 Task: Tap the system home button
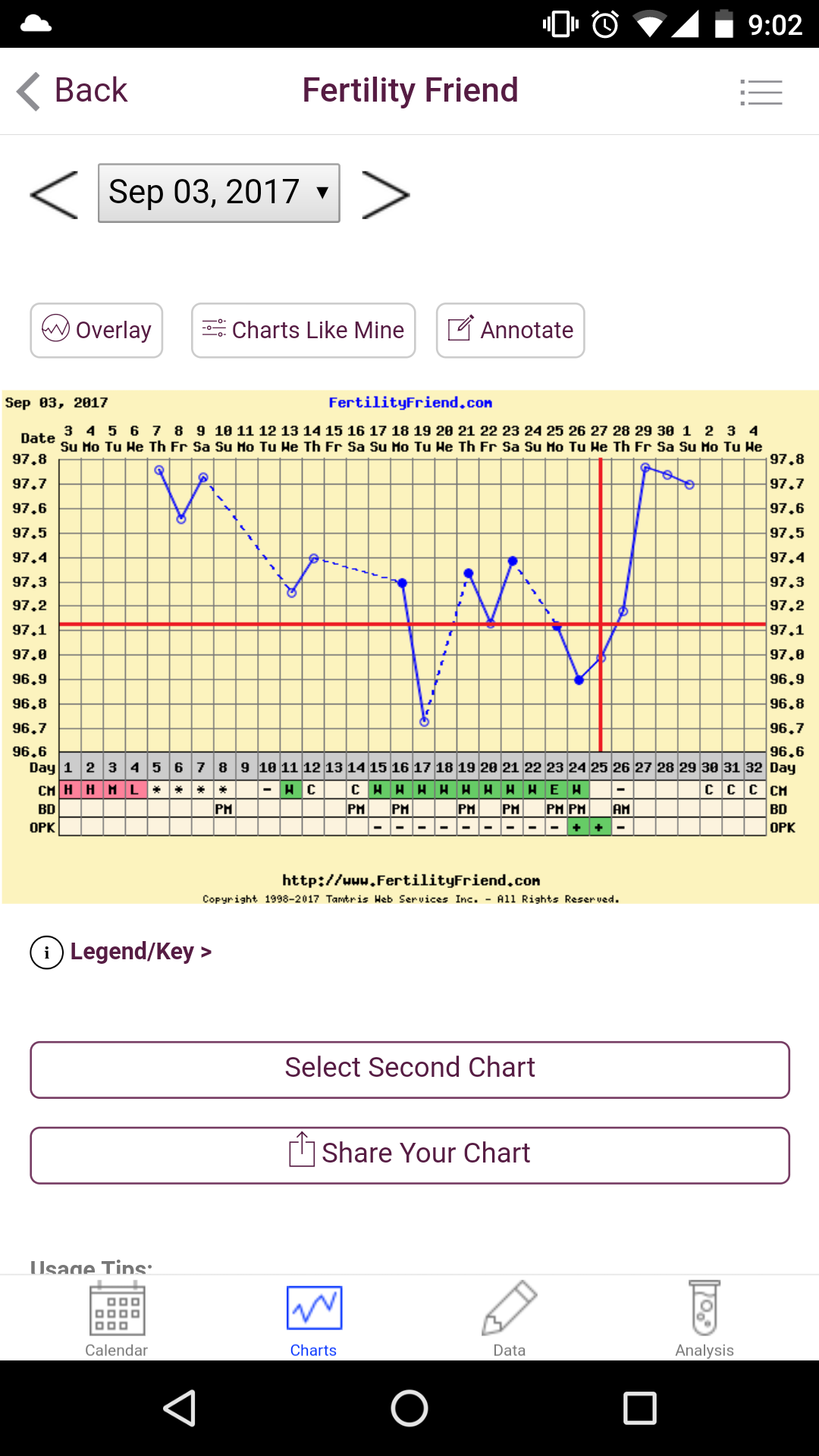[409, 1409]
